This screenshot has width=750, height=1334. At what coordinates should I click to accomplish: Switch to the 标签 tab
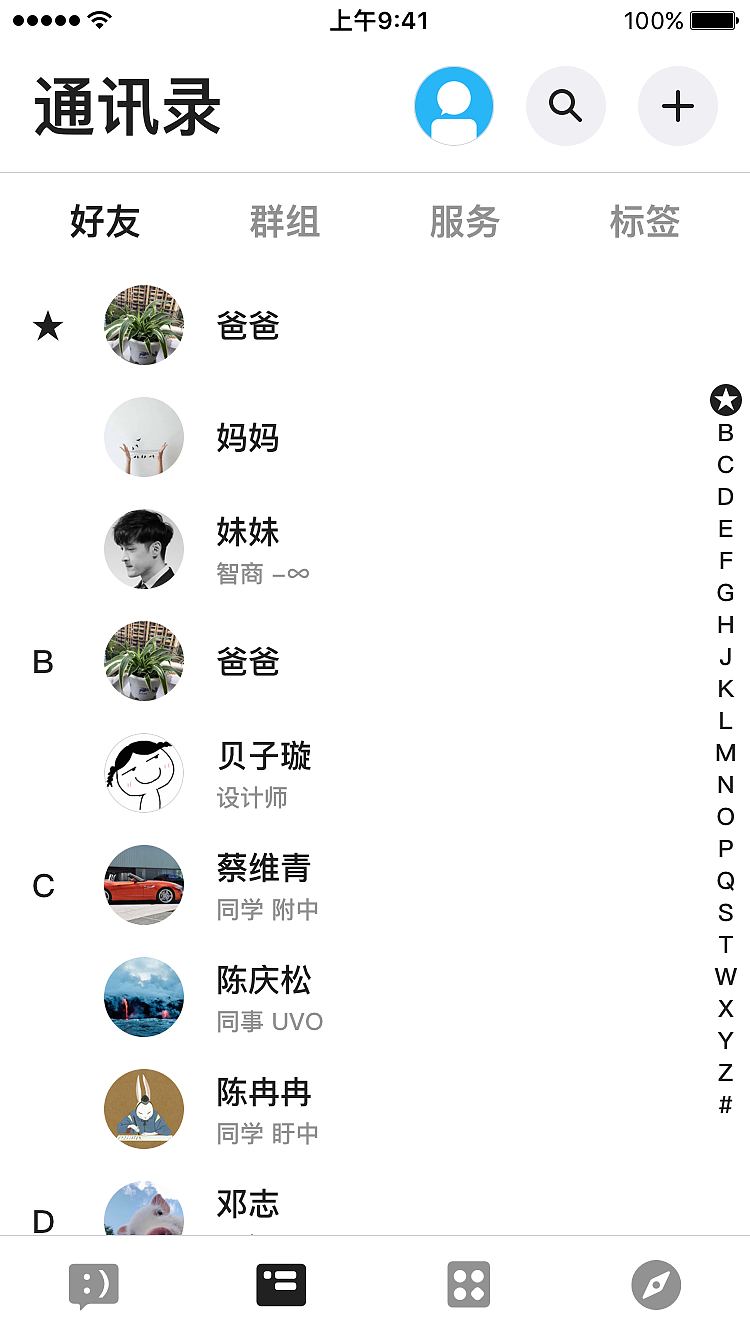tap(645, 221)
